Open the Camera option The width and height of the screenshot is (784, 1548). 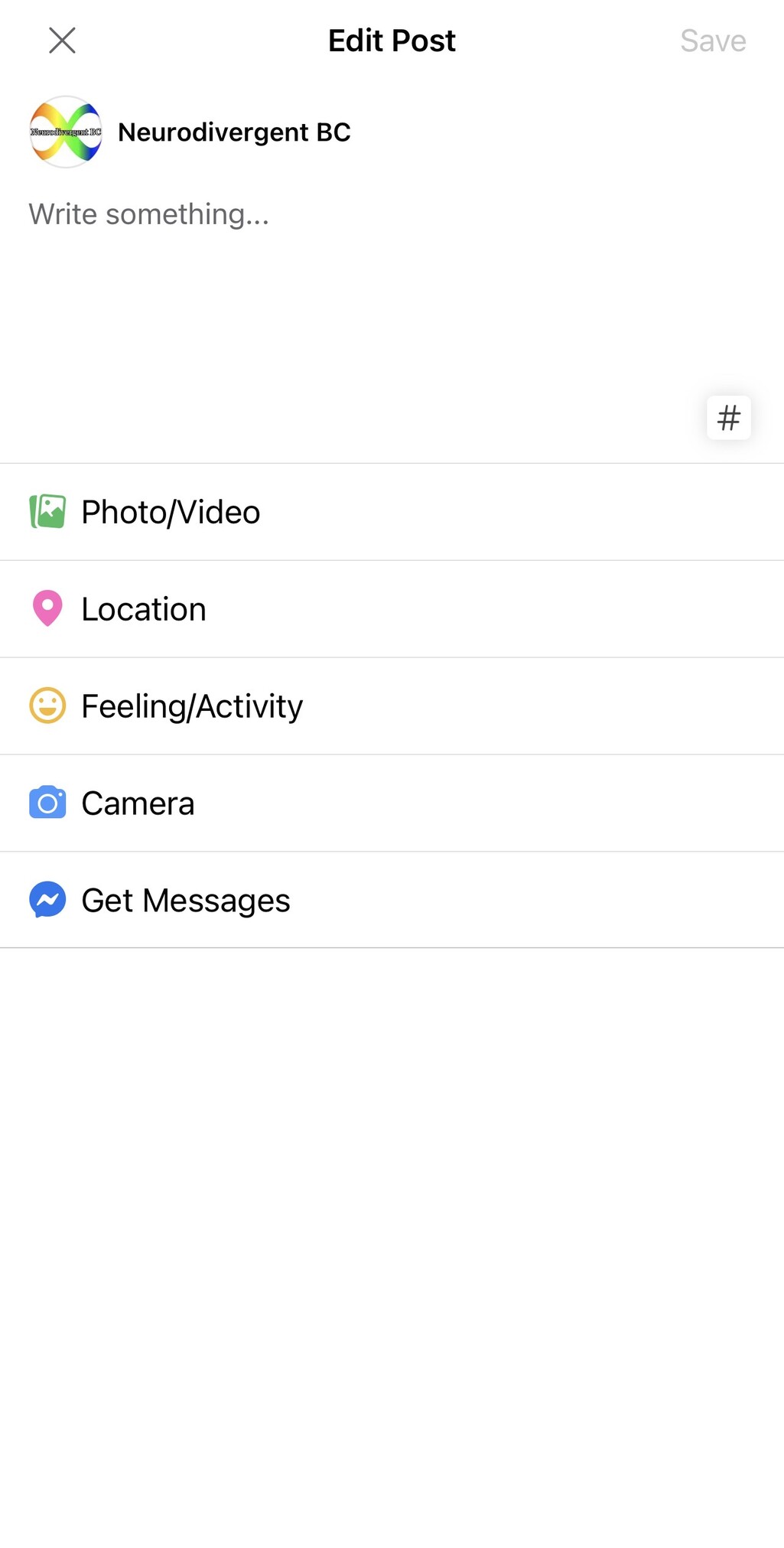point(138,803)
